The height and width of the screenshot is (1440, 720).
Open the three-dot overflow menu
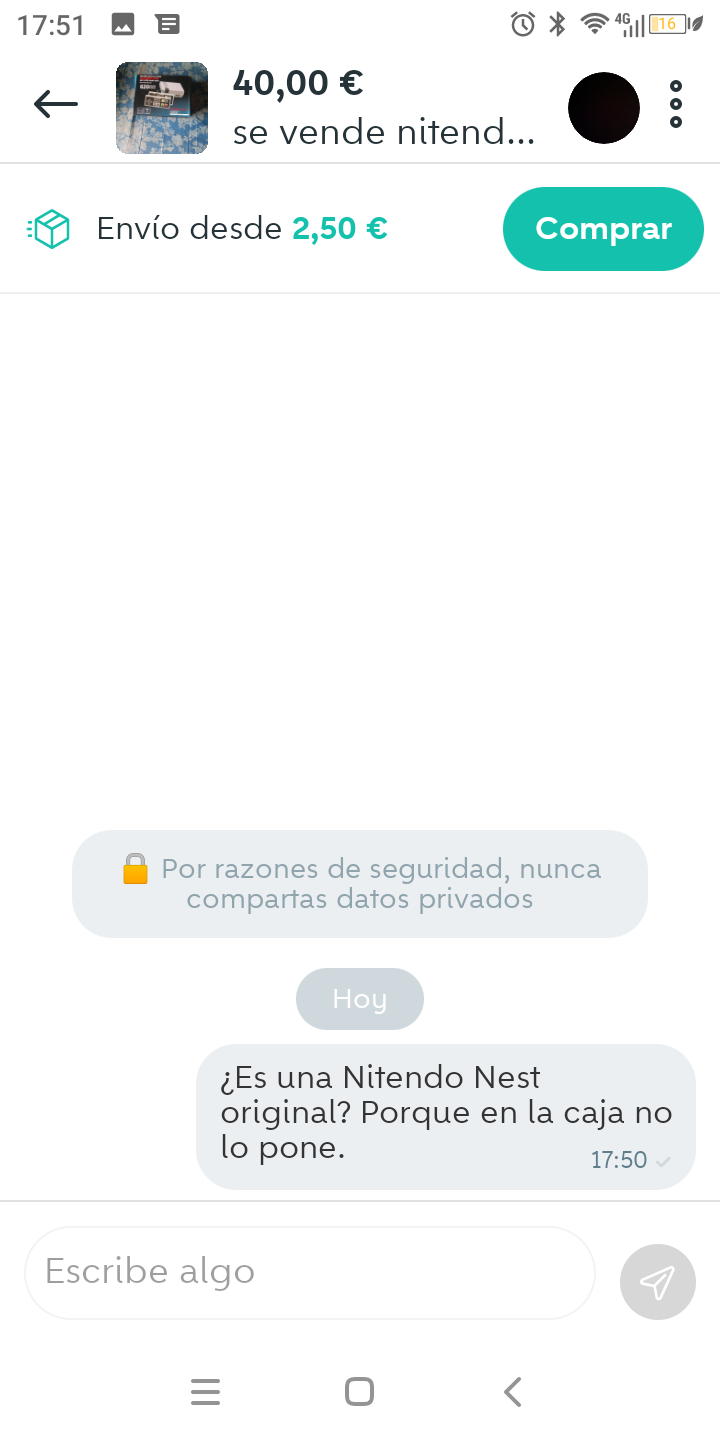click(x=676, y=105)
